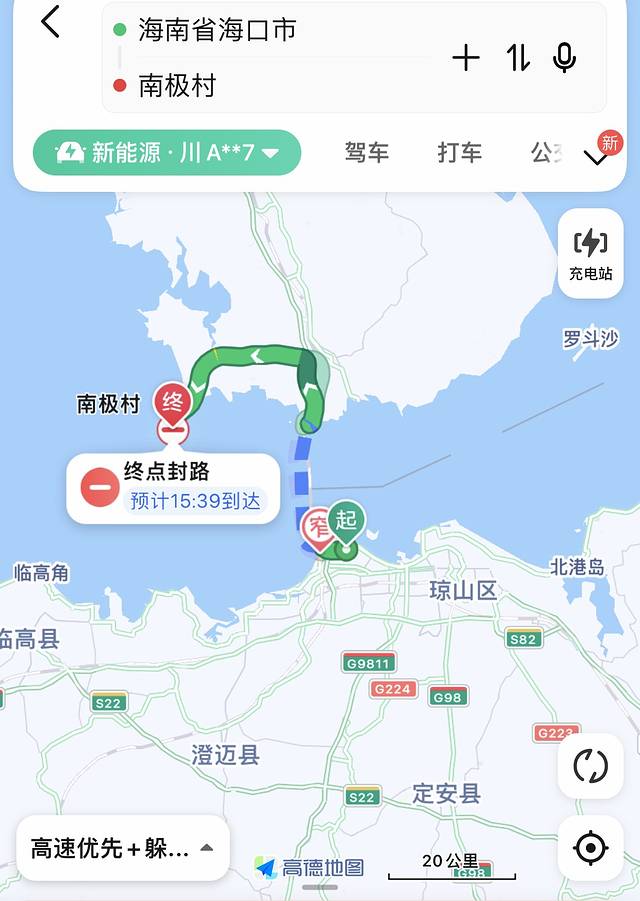Refresh the route
The image size is (640, 901).
(x=590, y=766)
